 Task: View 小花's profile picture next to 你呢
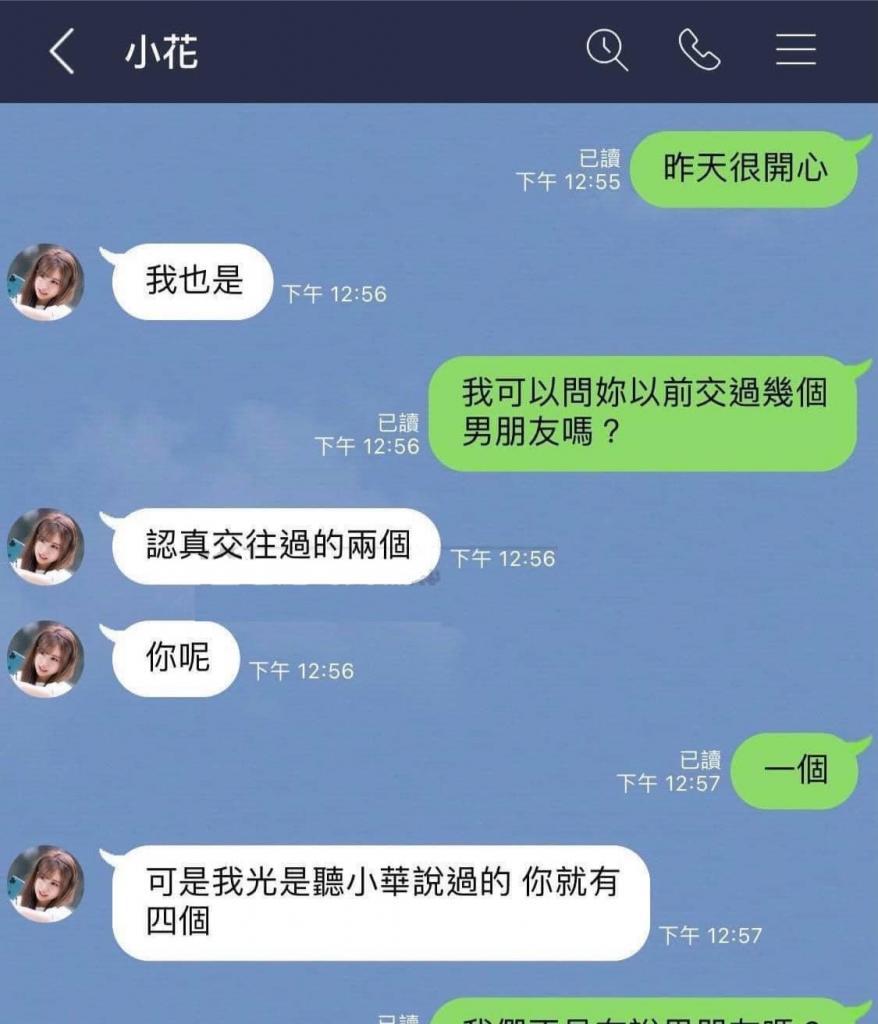pyautogui.click(x=46, y=659)
